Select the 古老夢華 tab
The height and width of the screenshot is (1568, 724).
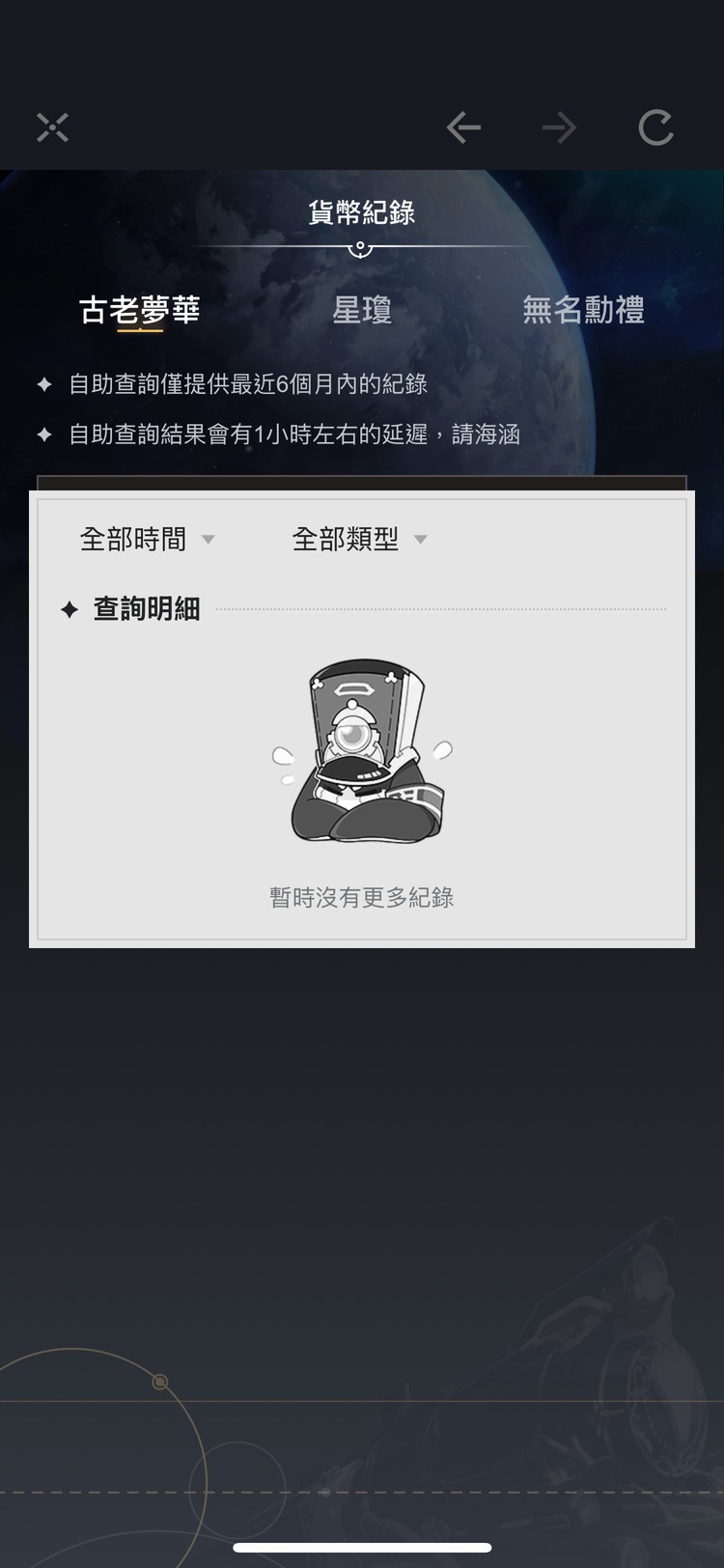[140, 310]
